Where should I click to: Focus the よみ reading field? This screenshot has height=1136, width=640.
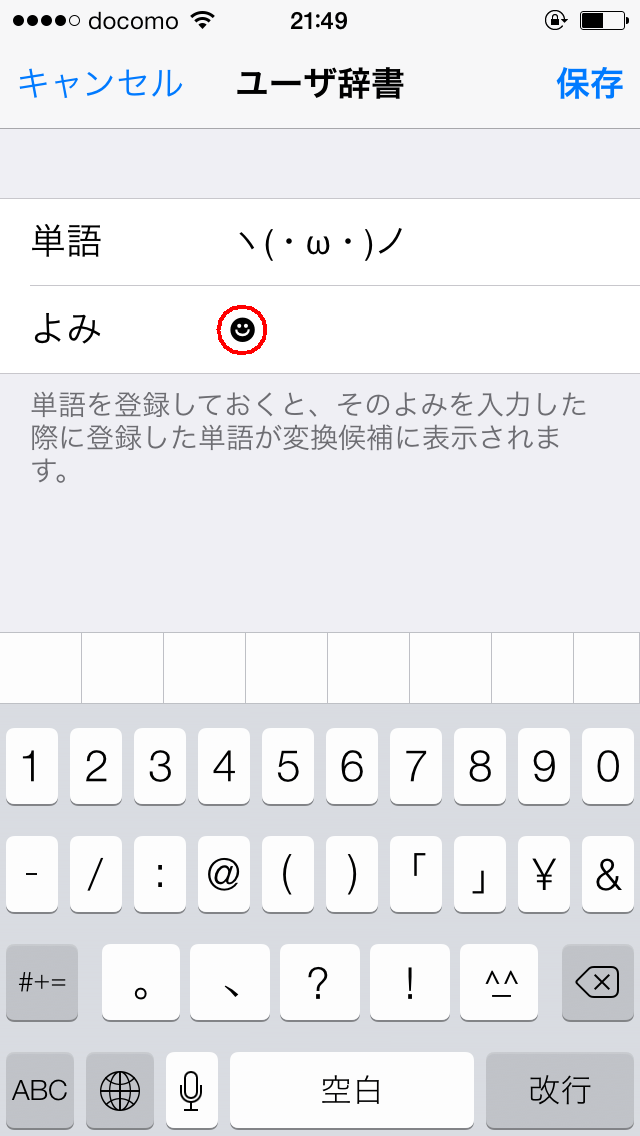pos(420,329)
